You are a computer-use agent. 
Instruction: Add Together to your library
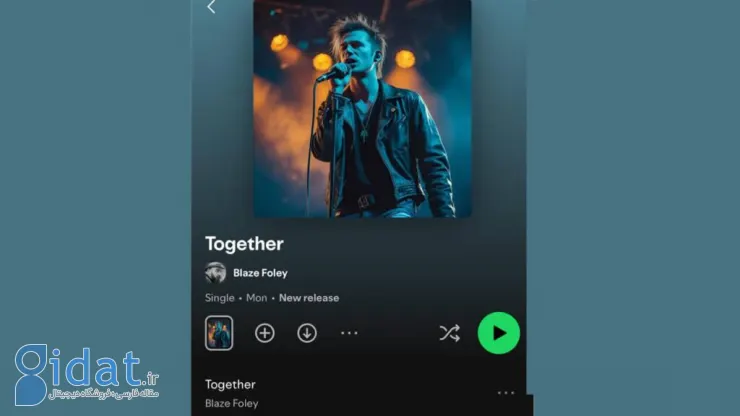coord(264,333)
